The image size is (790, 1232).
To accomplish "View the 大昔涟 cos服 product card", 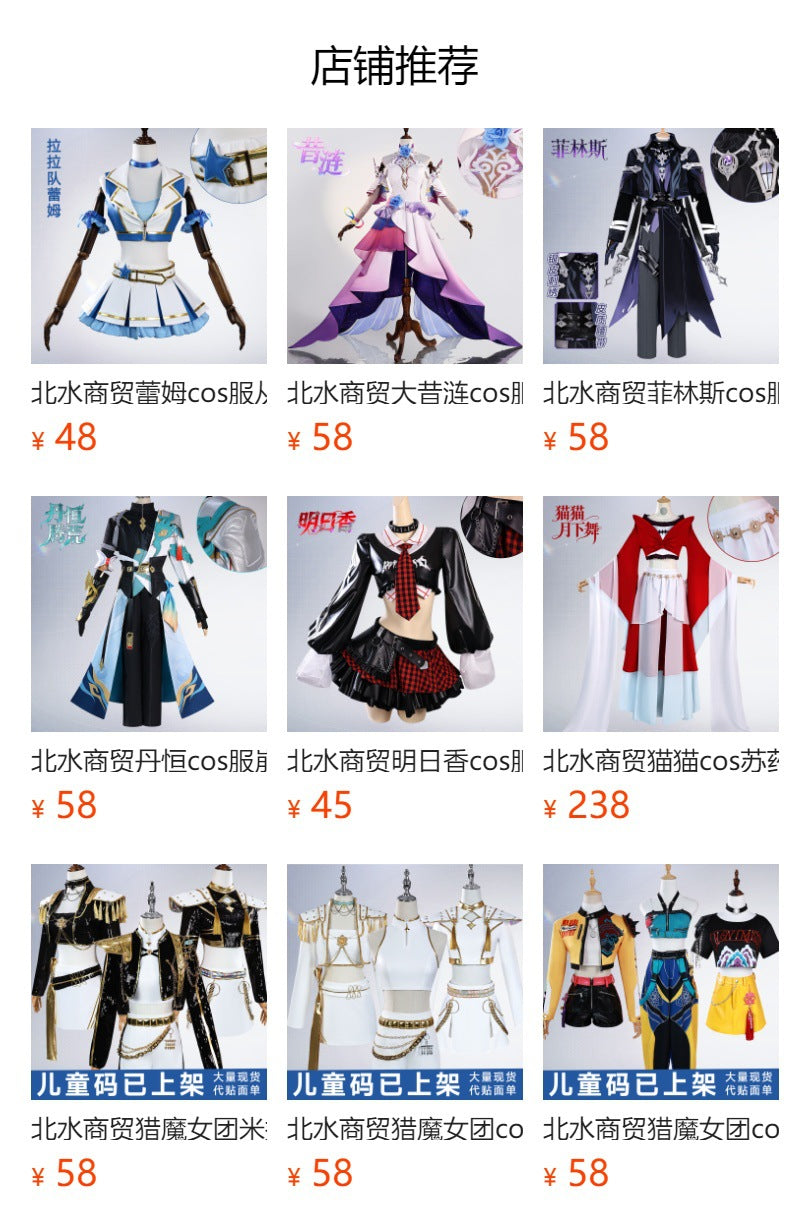I will coord(404,246).
